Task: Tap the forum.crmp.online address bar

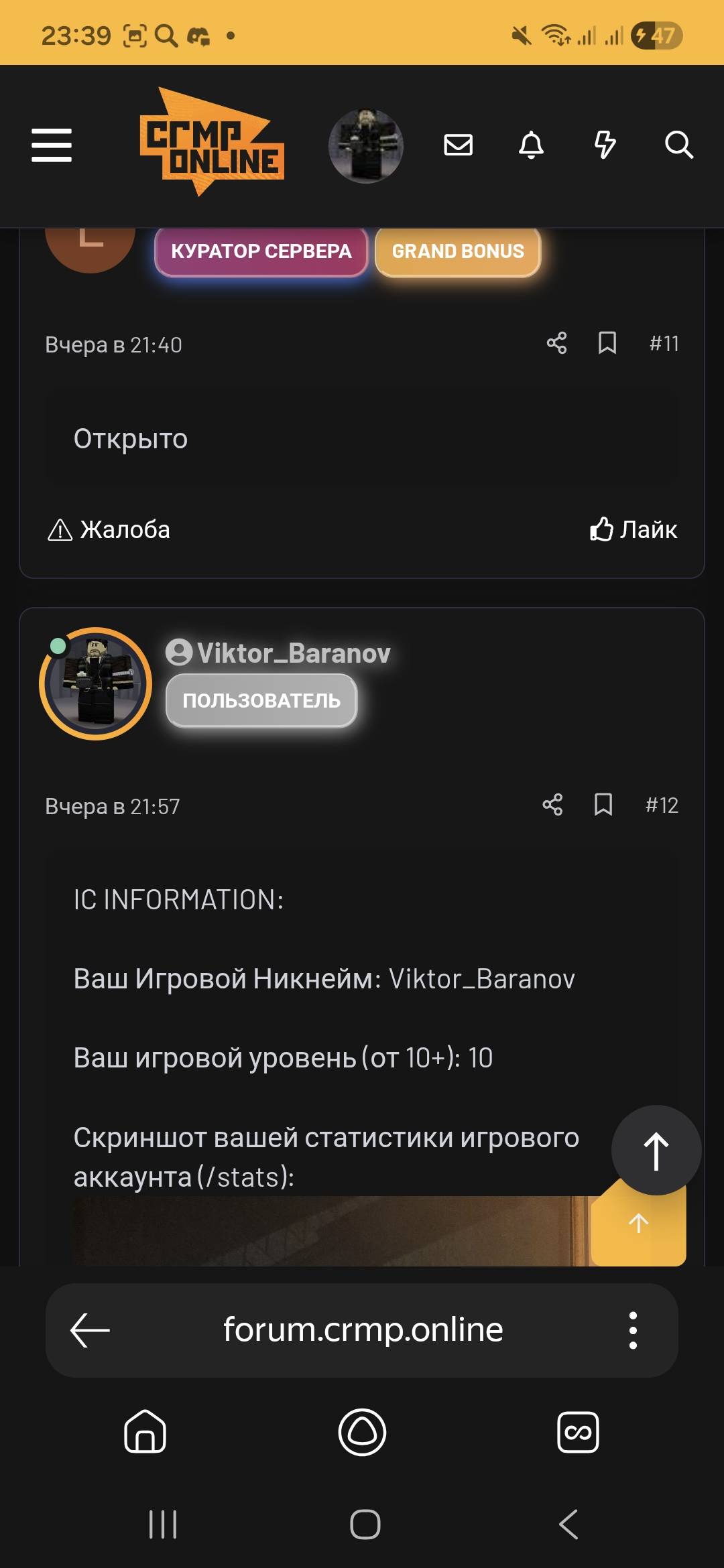Action: [x=363, y=1330]
